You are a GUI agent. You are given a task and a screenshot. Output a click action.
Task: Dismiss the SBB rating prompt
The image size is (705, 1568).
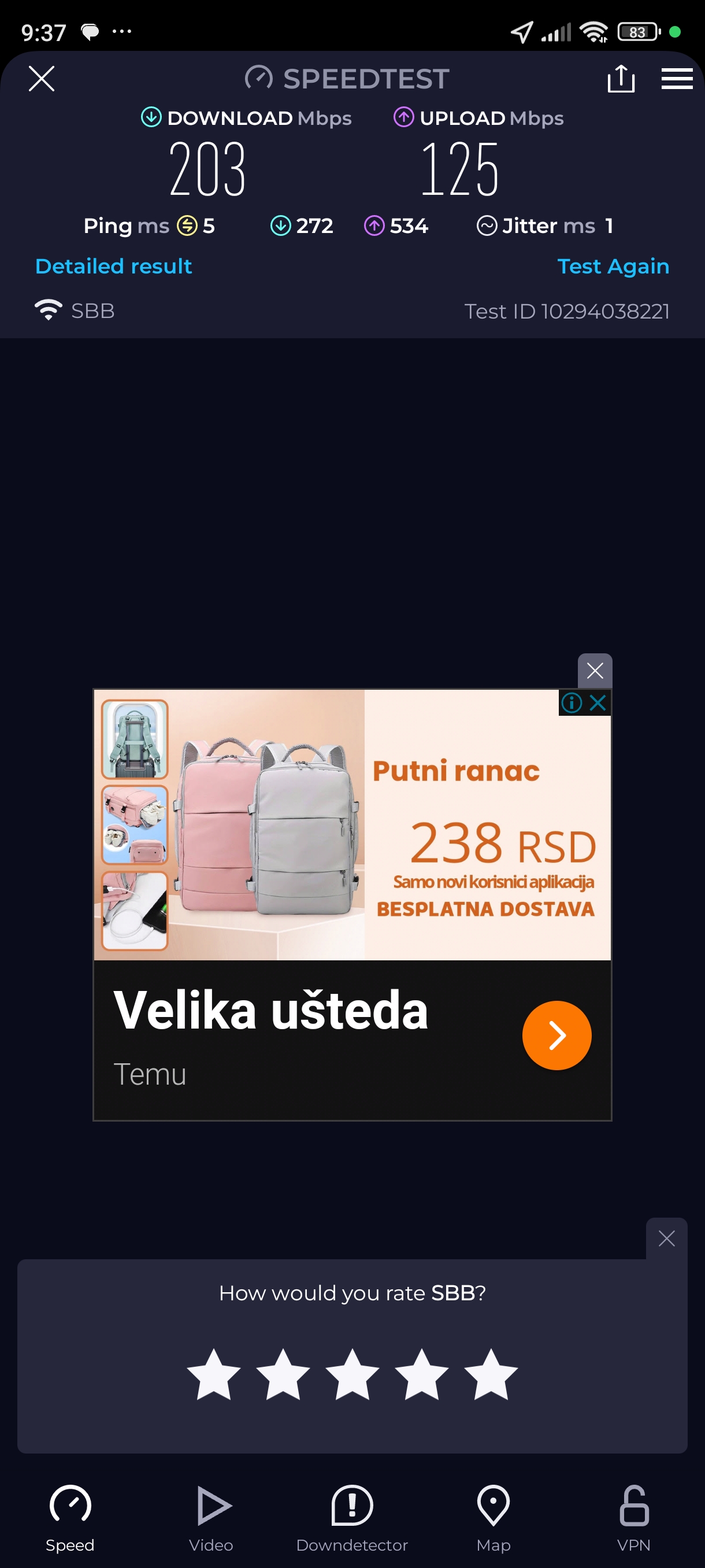(x=666, y=1238)
